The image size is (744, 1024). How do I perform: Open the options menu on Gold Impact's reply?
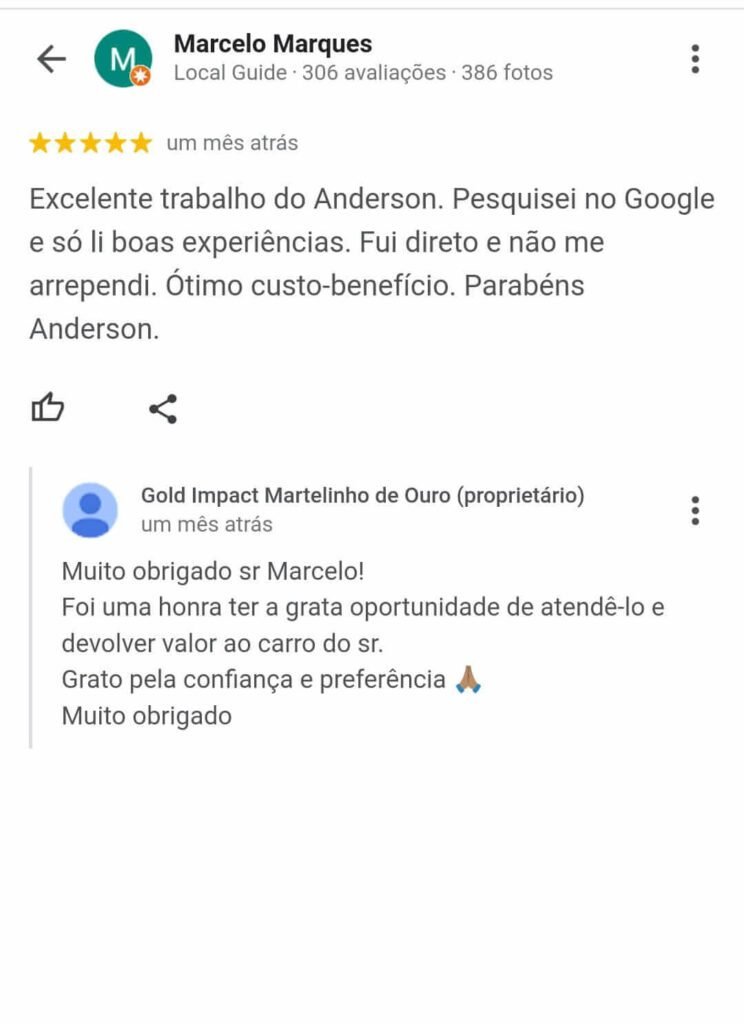695,510
